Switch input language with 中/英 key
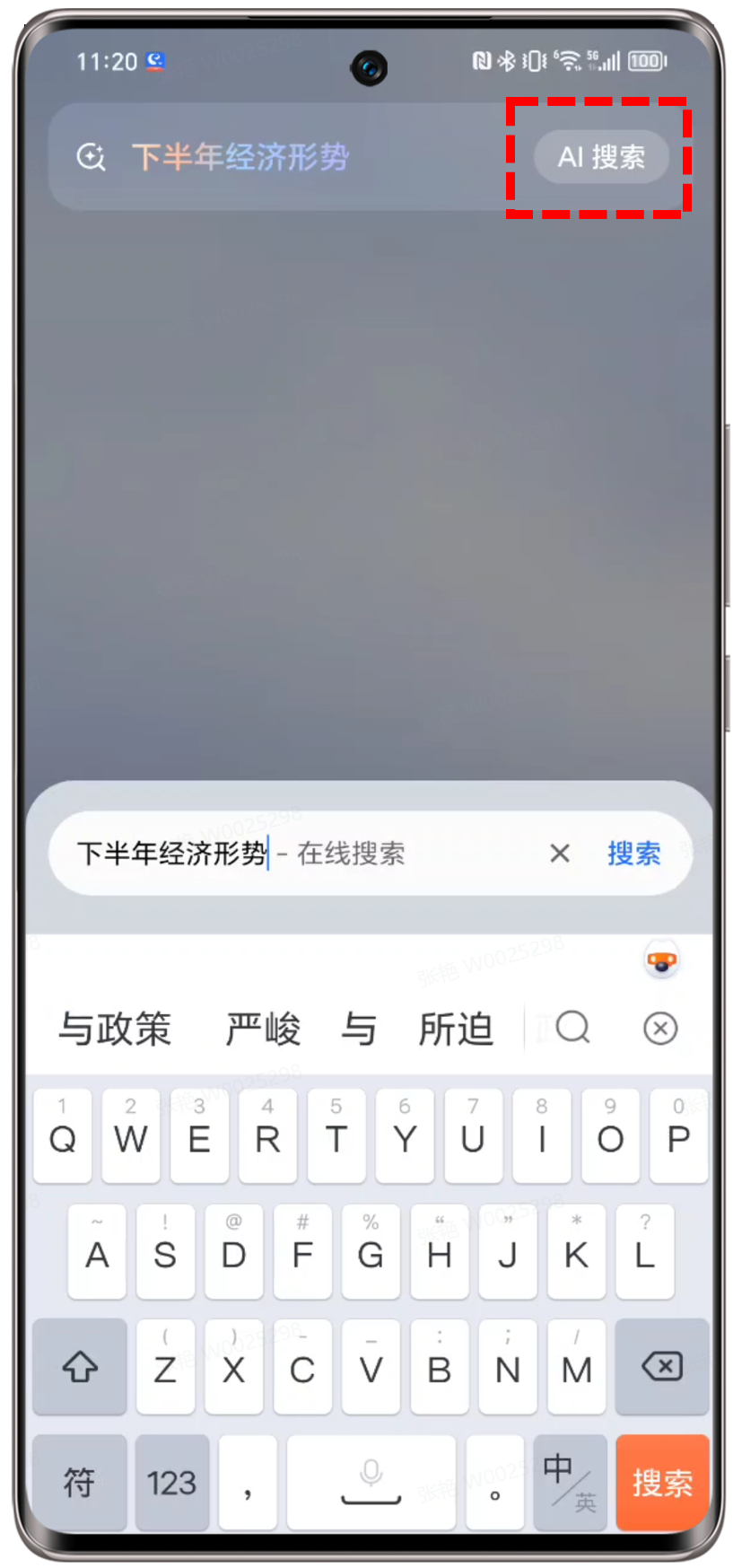Image resolution: width=742 pixels, height=1568 pixels. tap(570, 1482)
